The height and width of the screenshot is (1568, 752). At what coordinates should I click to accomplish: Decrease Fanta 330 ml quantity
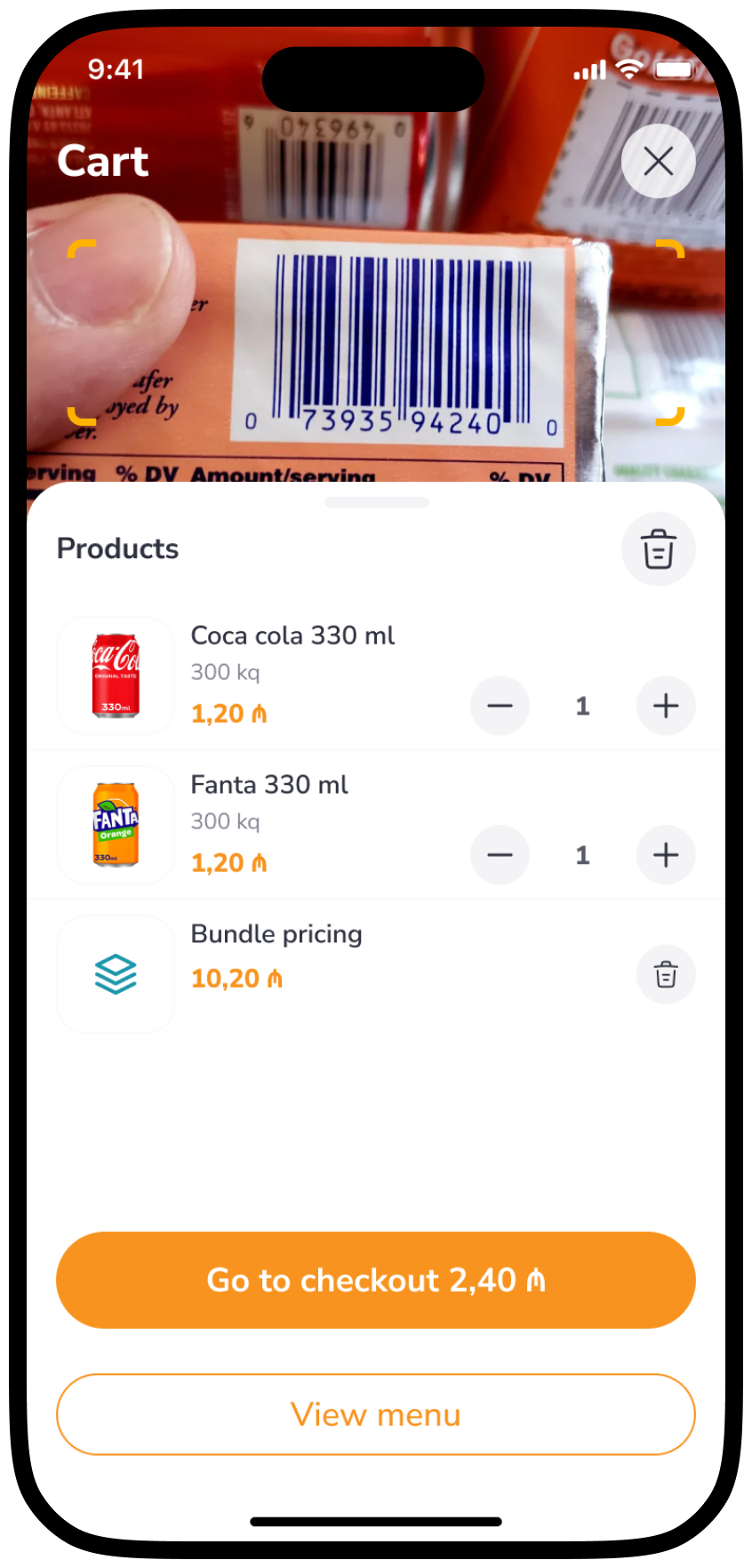(500, 855)
